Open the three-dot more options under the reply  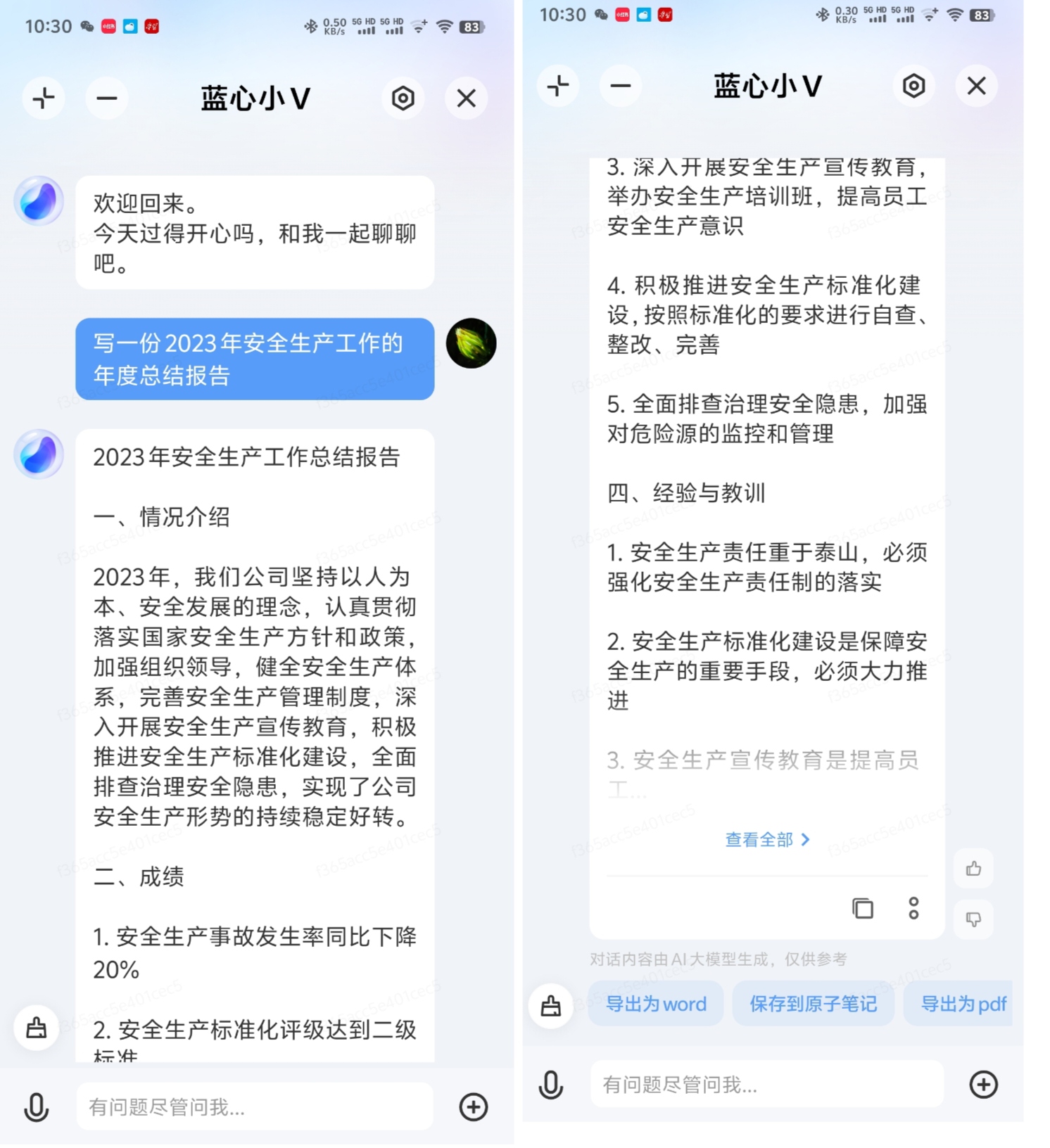[913, 908]
